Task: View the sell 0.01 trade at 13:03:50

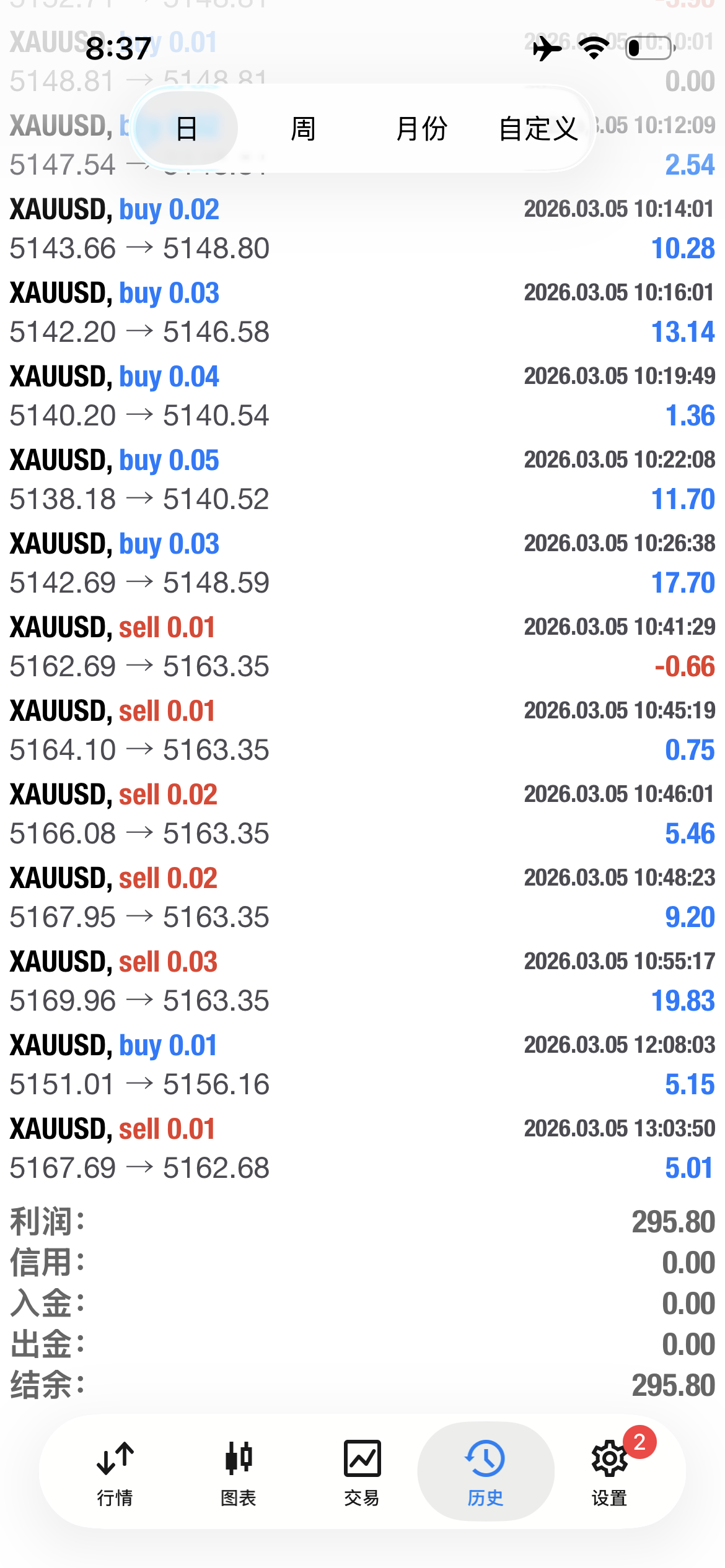Action: [x=362, y=1148]
